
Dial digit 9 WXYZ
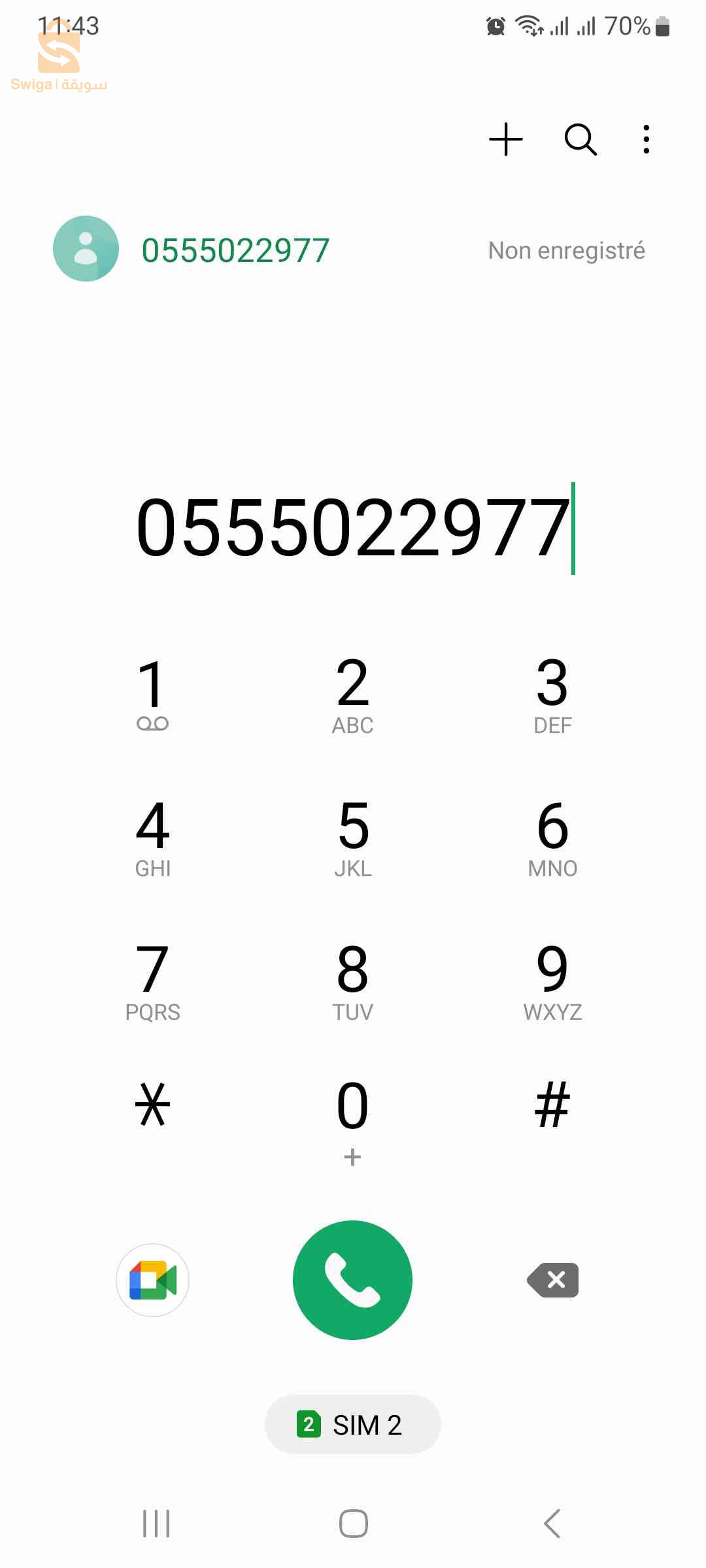pos(552,981)
